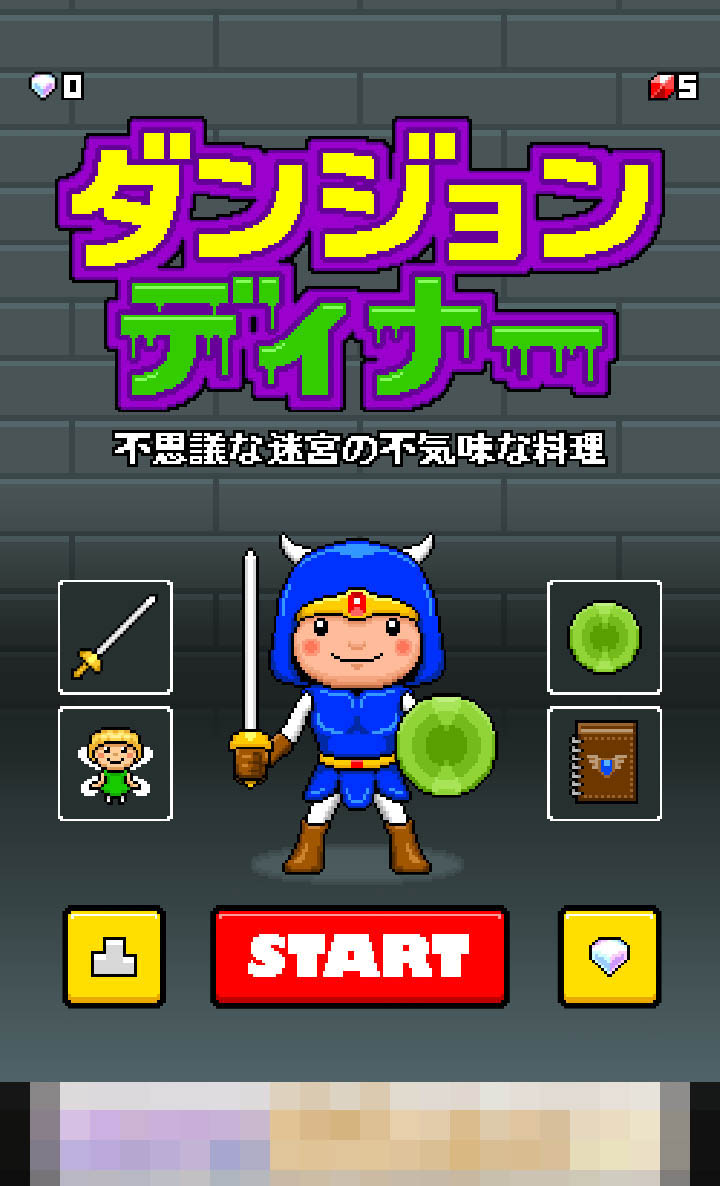Open the brown spellbook slot
Viewport: 720px width, 1186px height.
tap(604, 764)
